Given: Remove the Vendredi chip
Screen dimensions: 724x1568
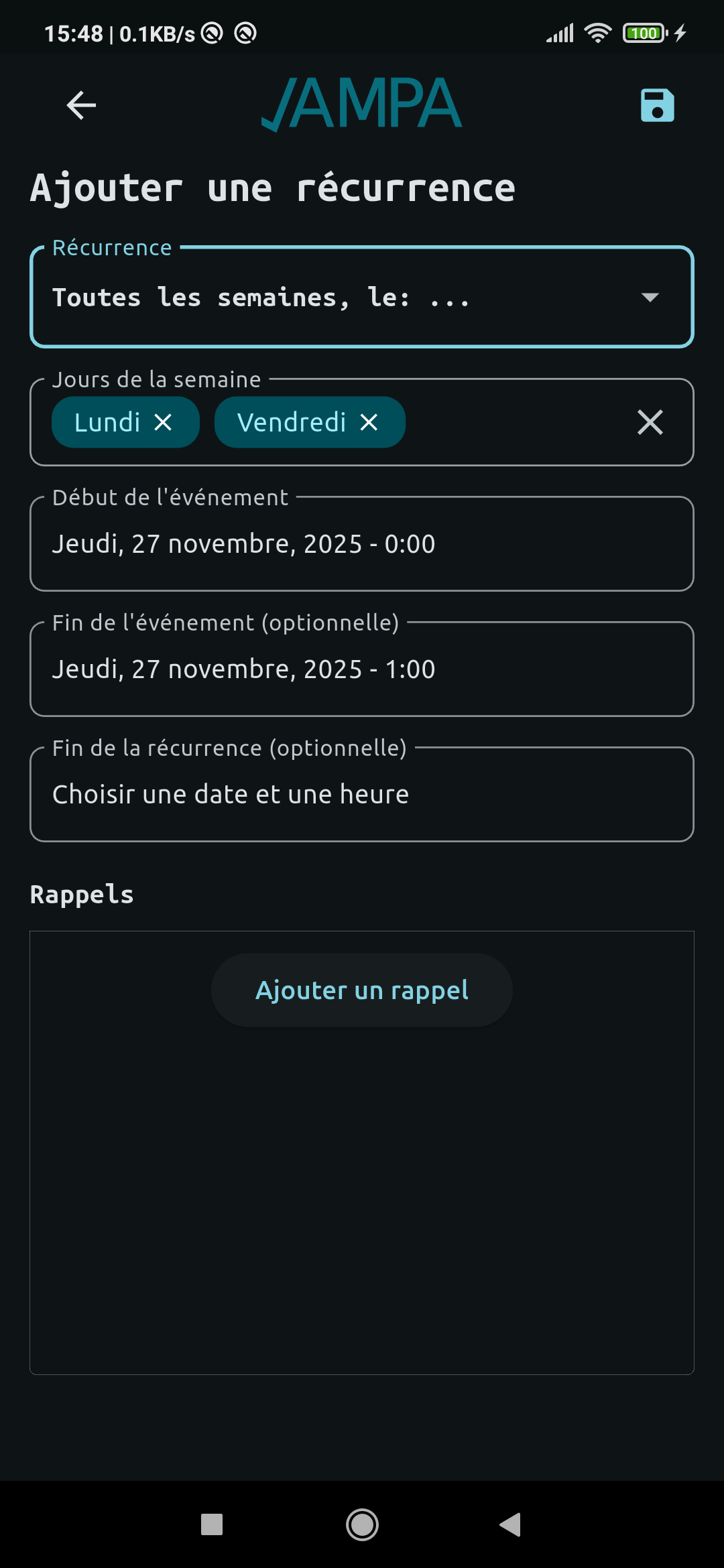Looking at the screenshot, I should pos(369,422).
